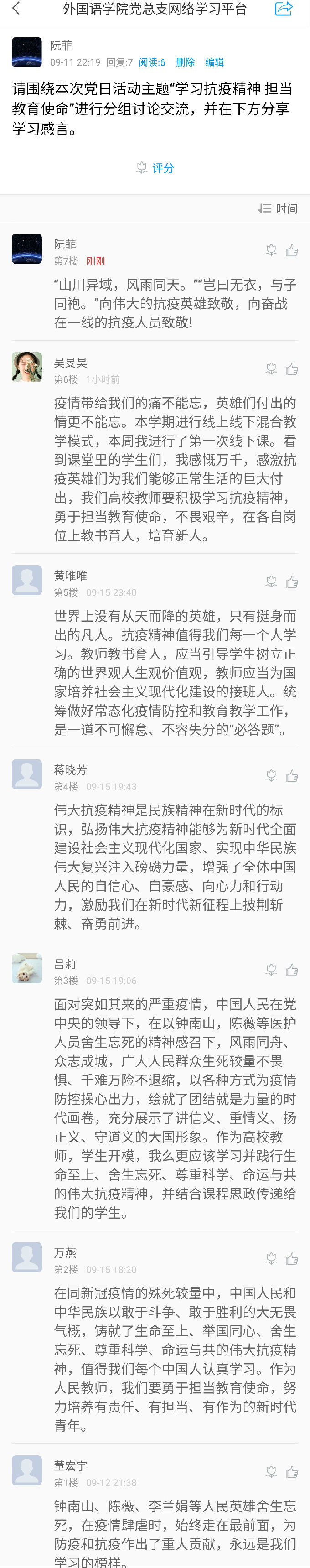Open 吴旻昊's profile avatar
Image resolution: width=310 pixels, height=1568 pixels.
point(27,367)
